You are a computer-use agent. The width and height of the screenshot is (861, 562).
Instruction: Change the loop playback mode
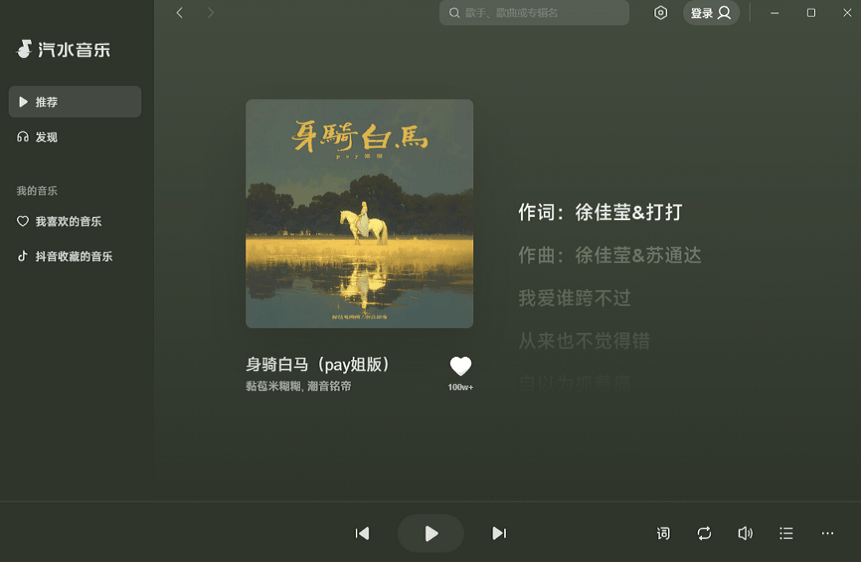click(704, 534)
